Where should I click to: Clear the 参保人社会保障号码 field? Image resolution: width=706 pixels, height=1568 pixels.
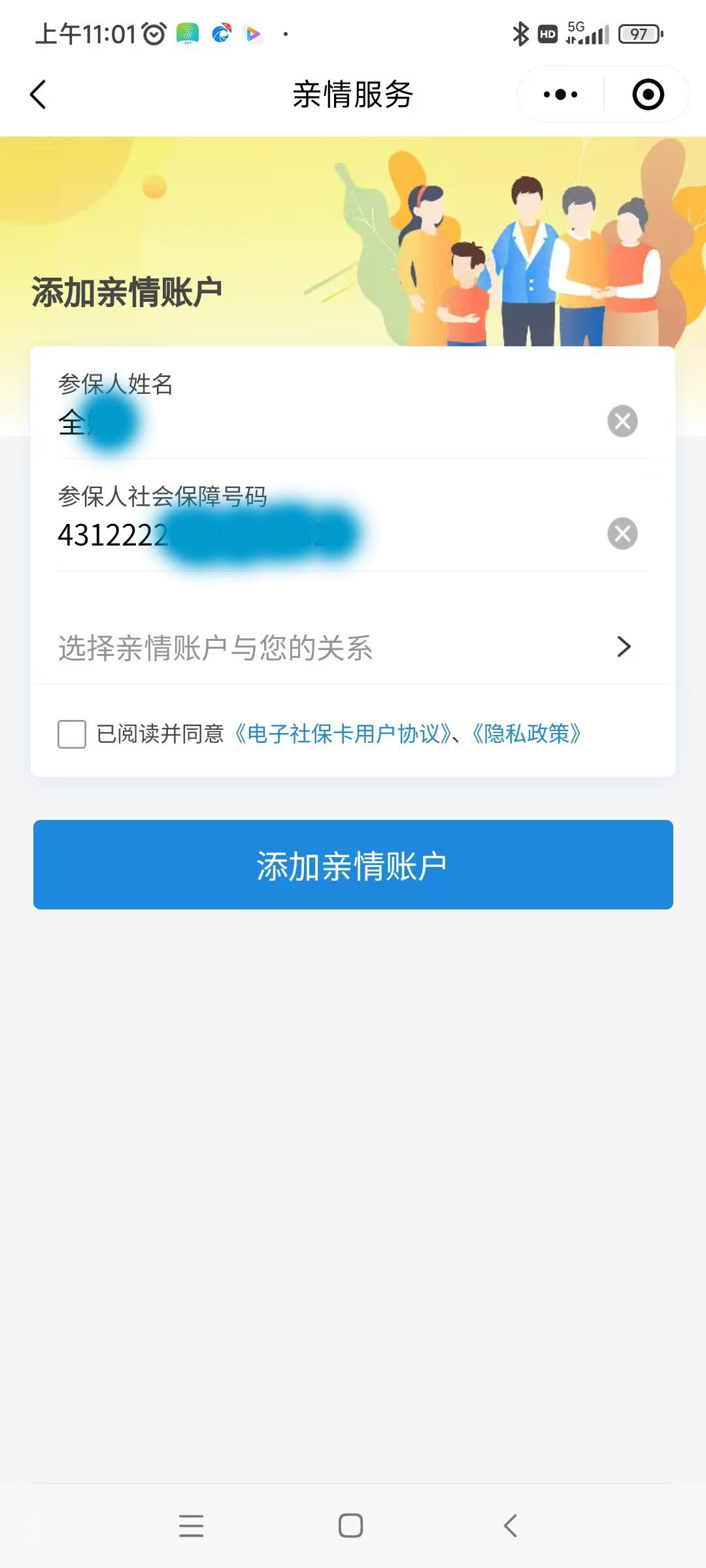[x=622, y=534]
